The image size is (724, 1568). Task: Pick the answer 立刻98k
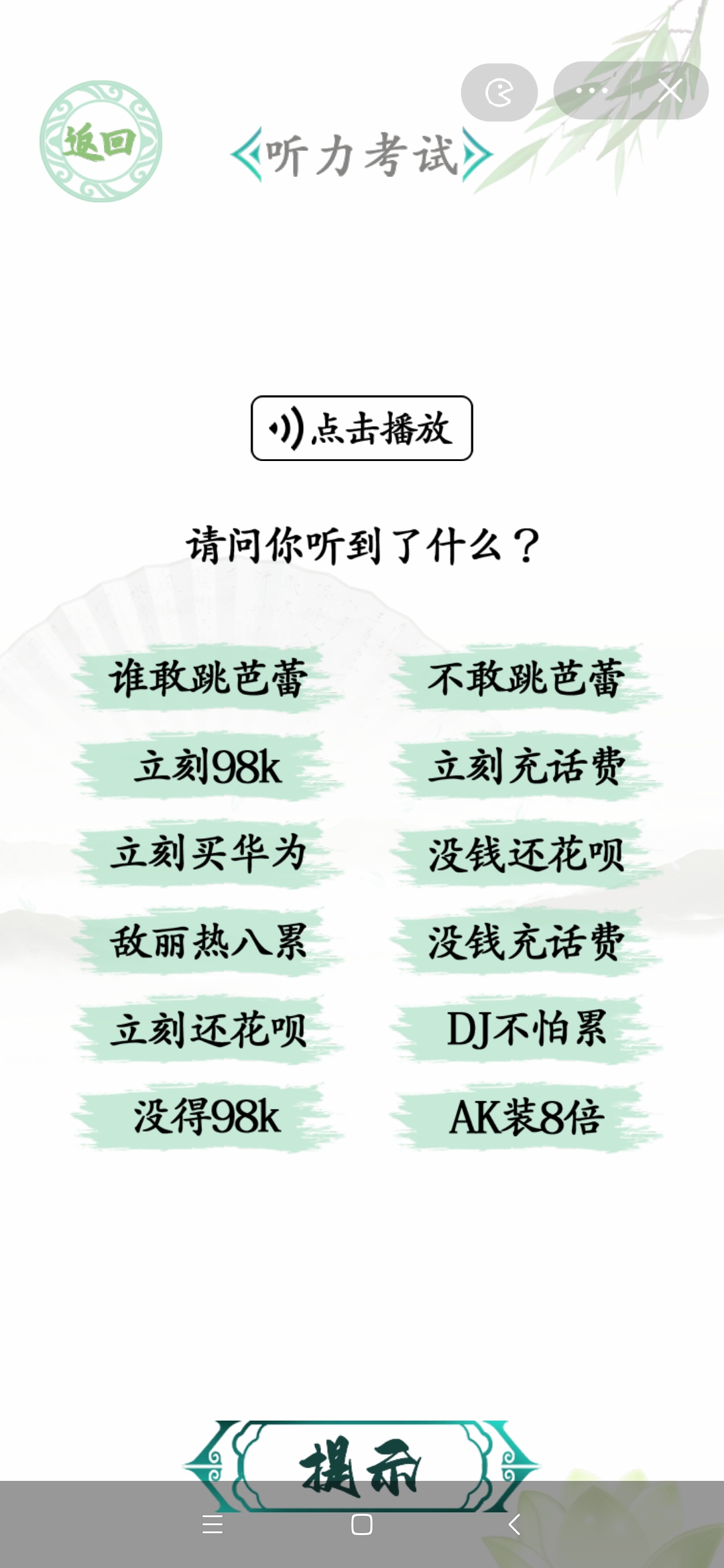pos(208,767)
